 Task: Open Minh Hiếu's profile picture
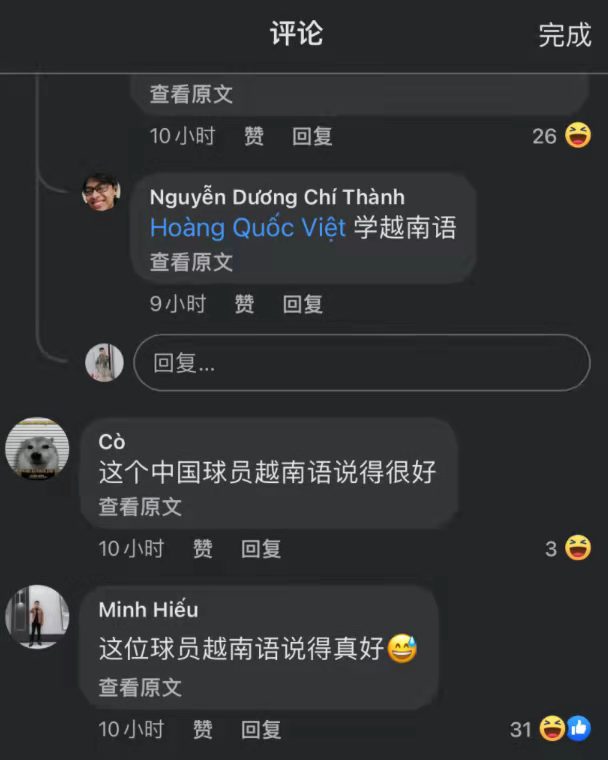point(37,618)
